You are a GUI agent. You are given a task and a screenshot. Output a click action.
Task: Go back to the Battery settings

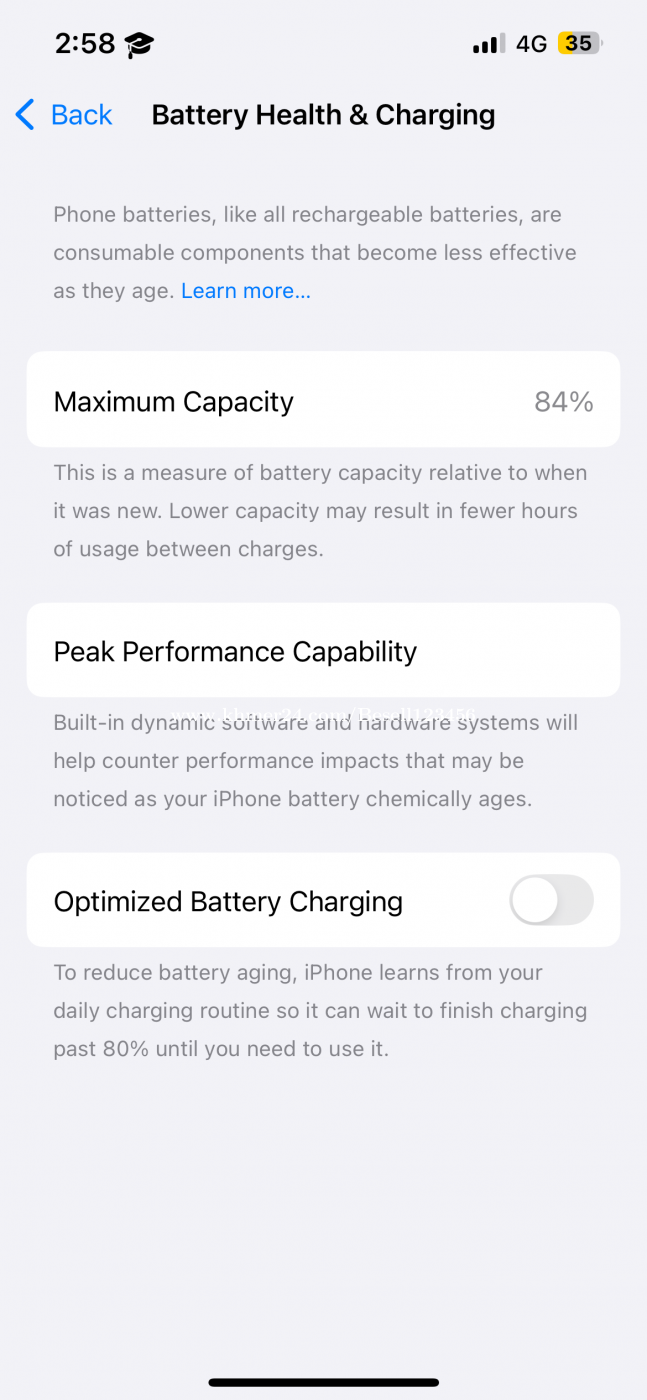pos(64,115)
